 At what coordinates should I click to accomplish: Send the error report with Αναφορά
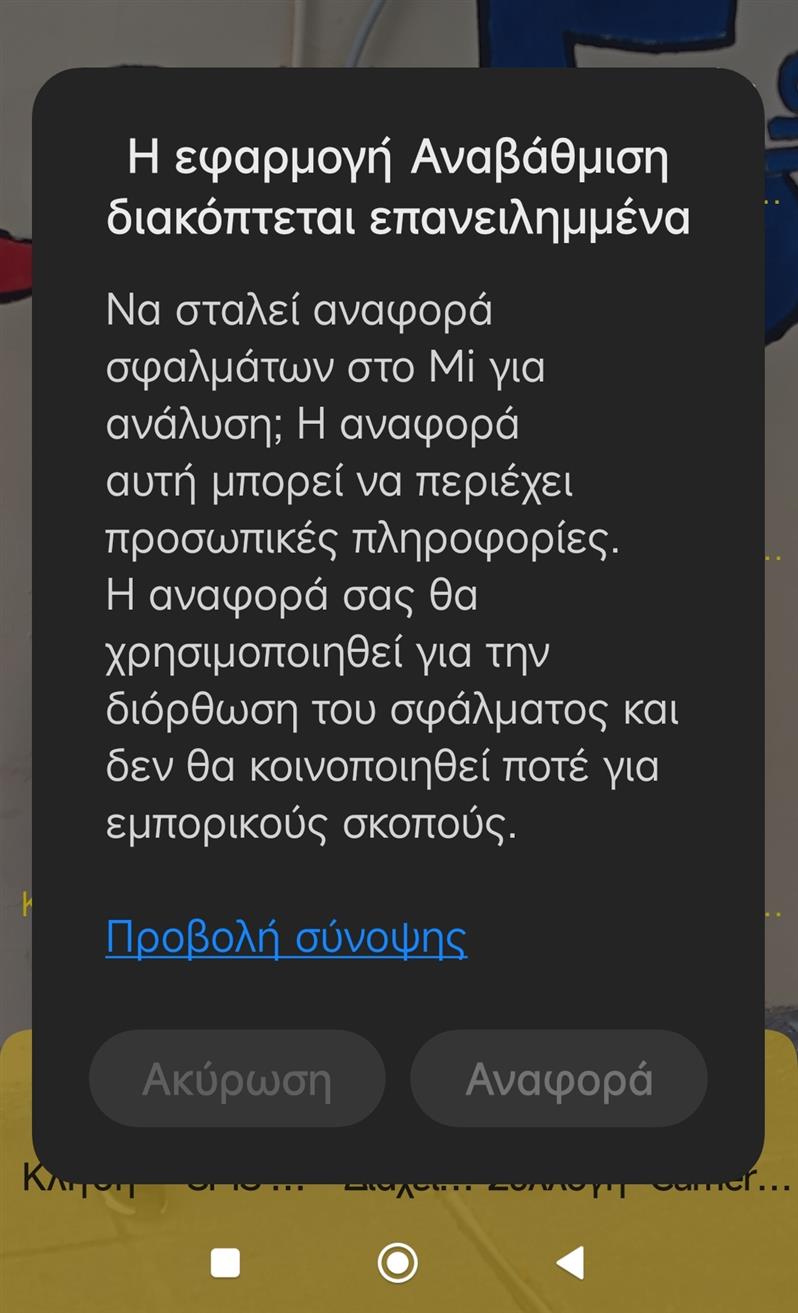tap(559, 1079)
